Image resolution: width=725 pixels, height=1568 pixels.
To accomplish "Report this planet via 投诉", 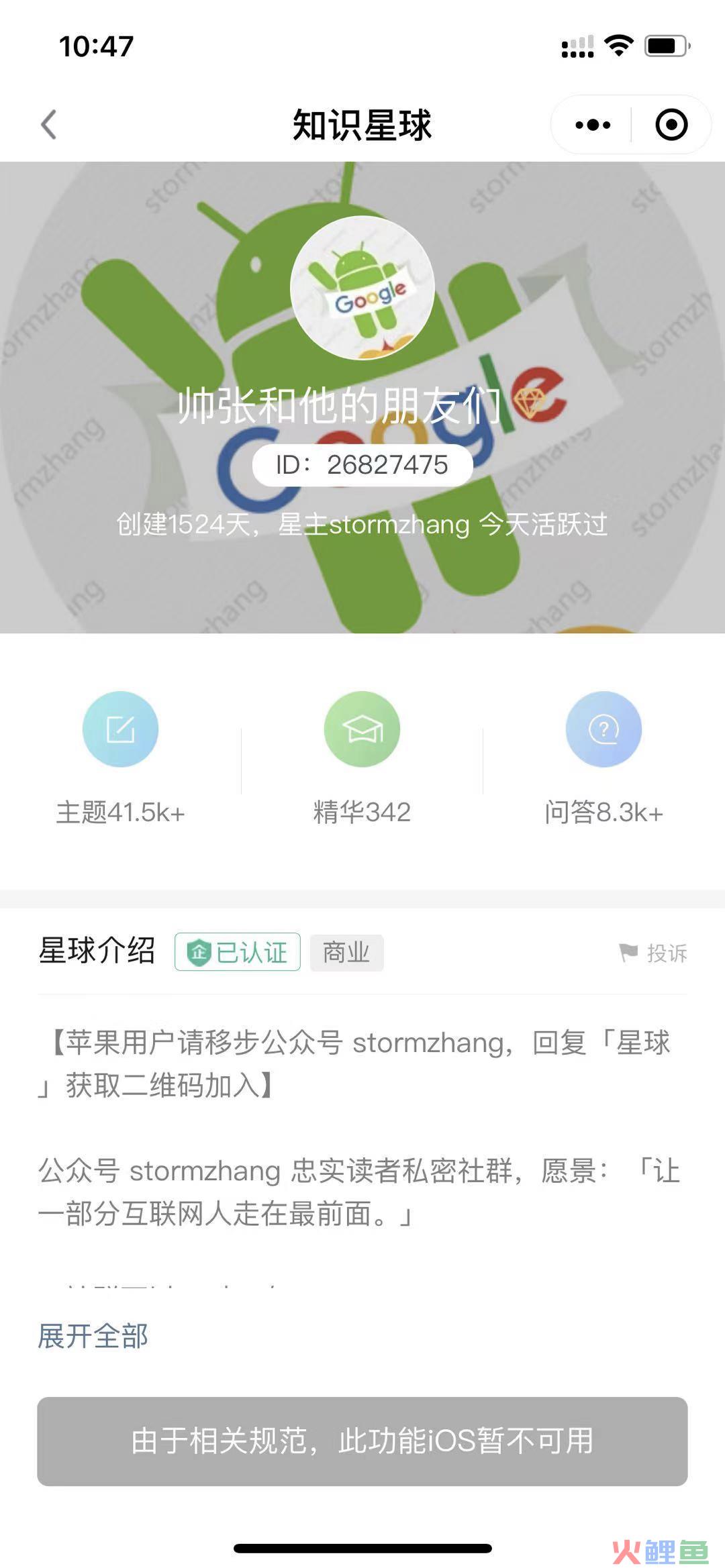I will pos(654,953).
